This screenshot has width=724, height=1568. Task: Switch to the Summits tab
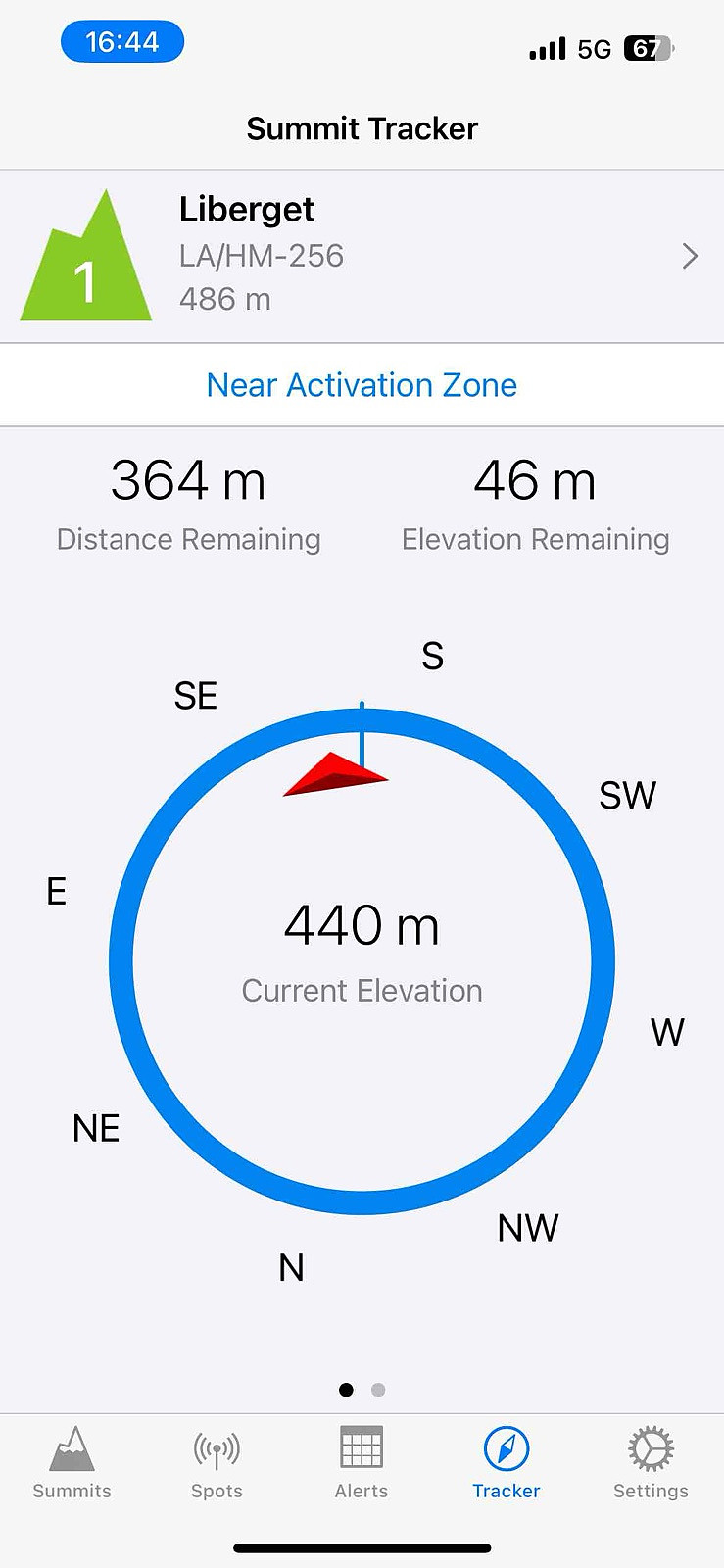pyautogui.click(x=72, y=1463)
